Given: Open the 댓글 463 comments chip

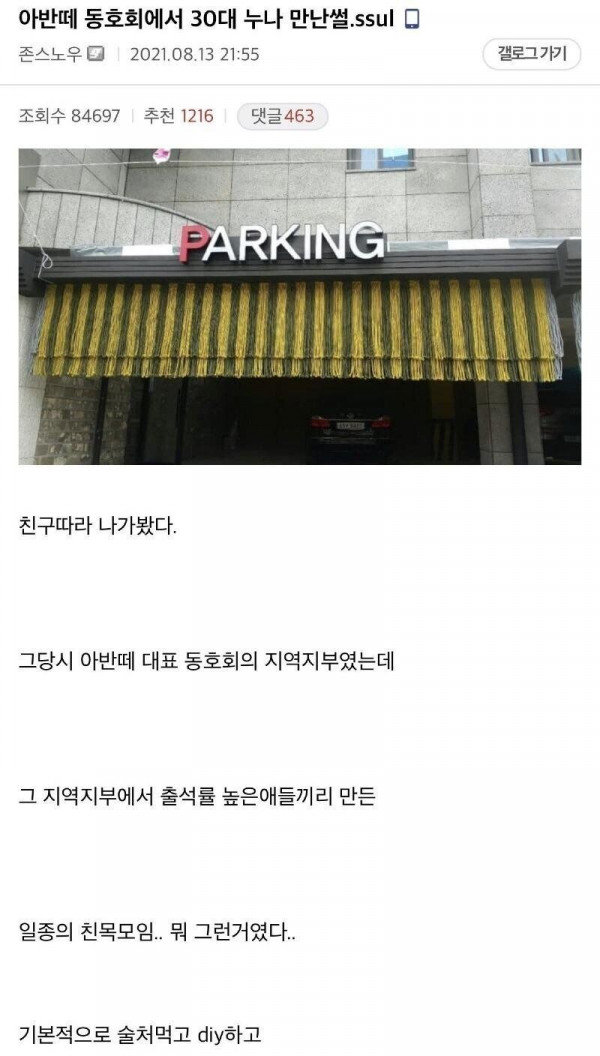Looking at the screenshot, I should click(x=282, y=116).
